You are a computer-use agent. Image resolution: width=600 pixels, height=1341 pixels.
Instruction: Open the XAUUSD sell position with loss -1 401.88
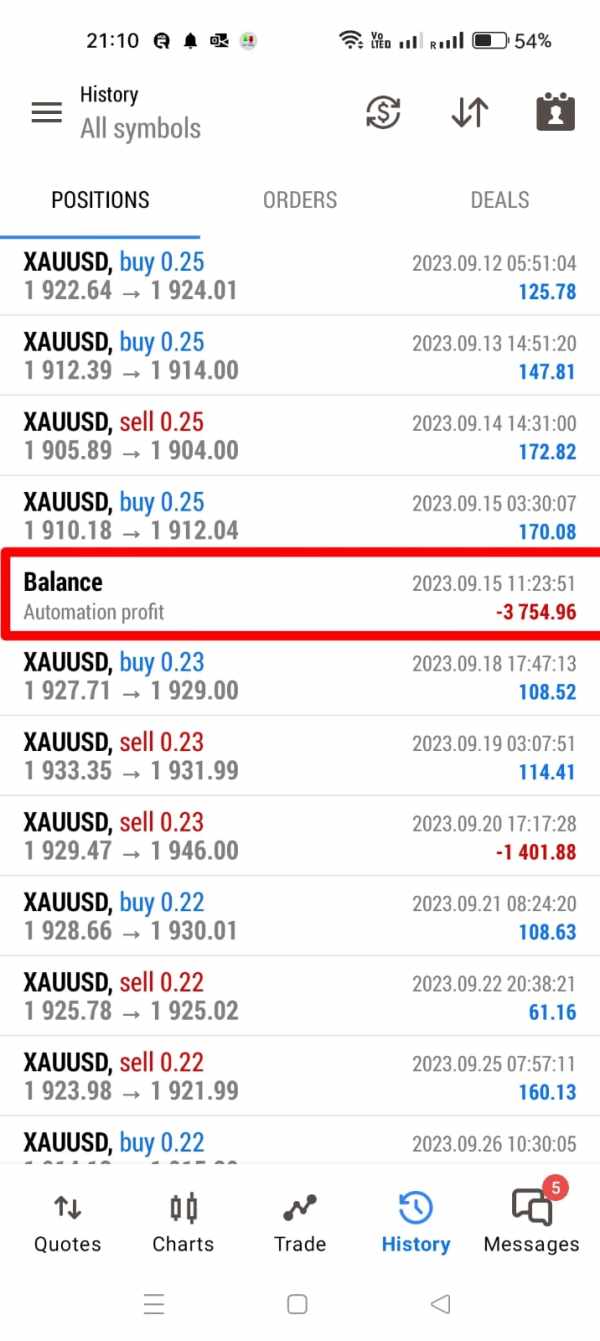(300, 836)
